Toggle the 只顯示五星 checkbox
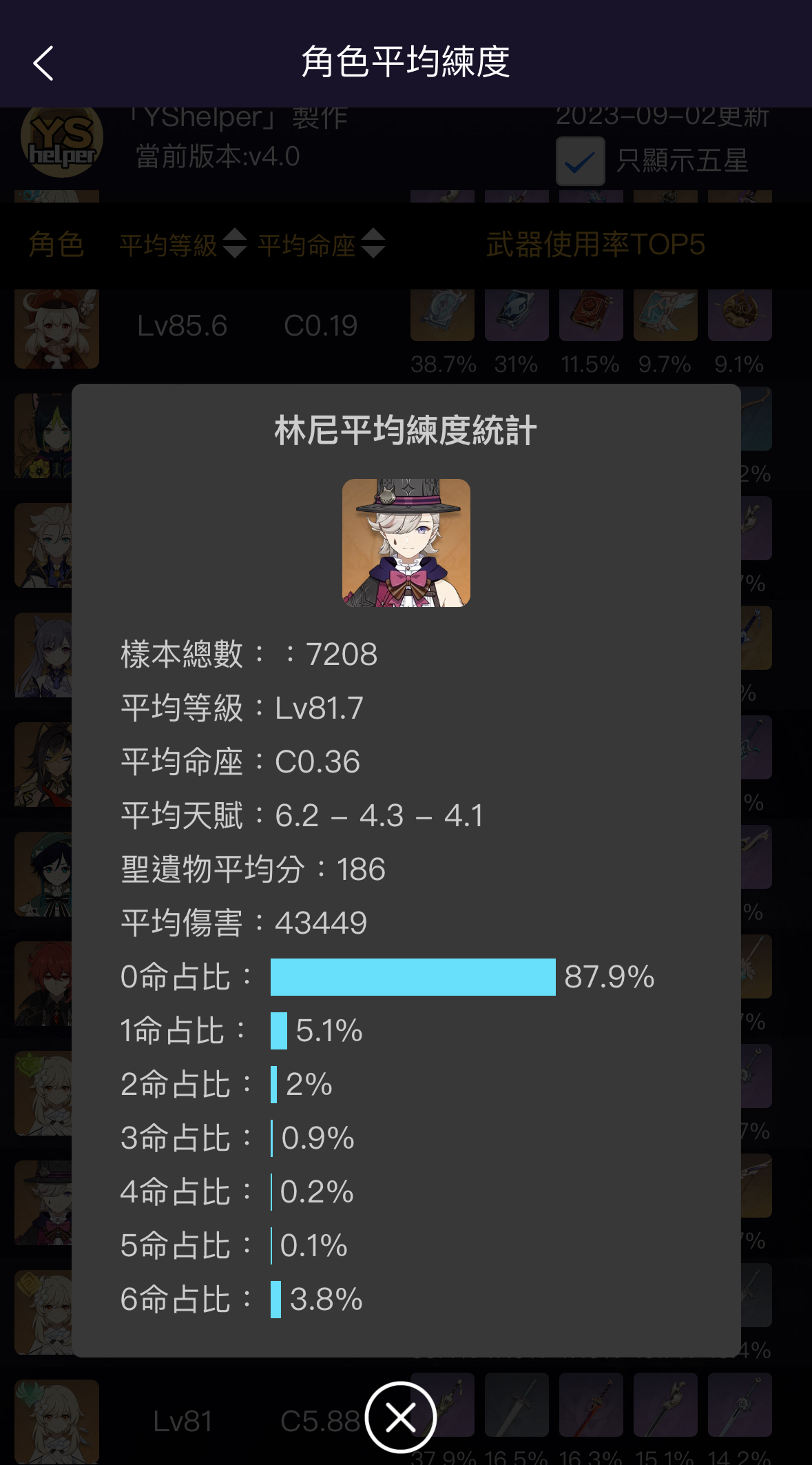Image resolution: width=812 pixels, height=1465 pixels. pos(580,162)
